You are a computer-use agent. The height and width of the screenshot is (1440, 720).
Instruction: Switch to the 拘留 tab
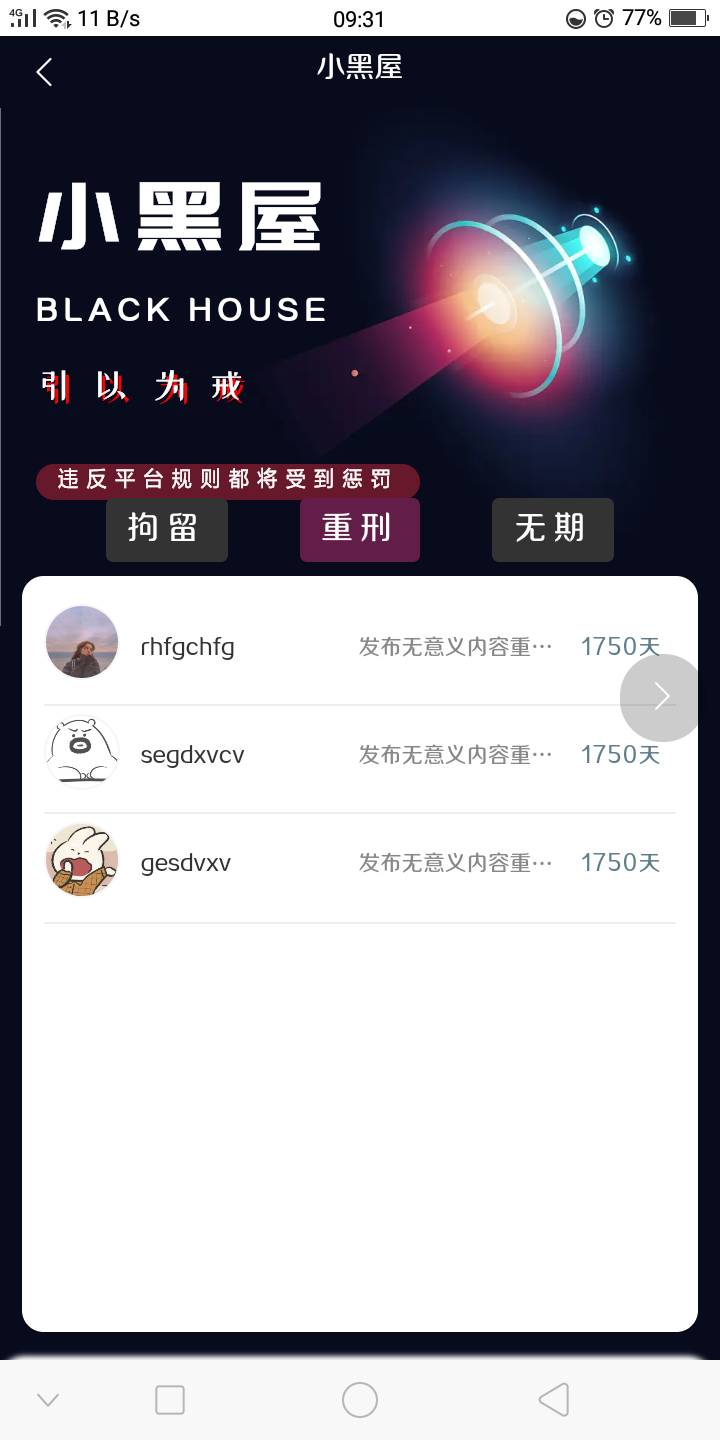click(x=167, y=529)
